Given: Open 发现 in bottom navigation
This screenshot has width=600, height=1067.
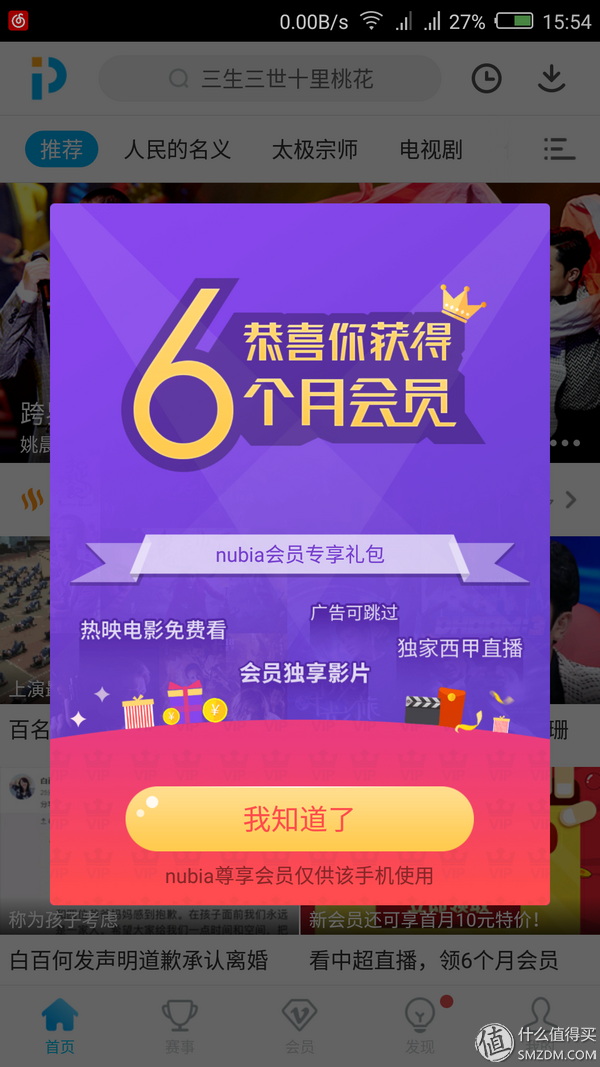Looking at the screenshot, I should [x=420, y=1026].
